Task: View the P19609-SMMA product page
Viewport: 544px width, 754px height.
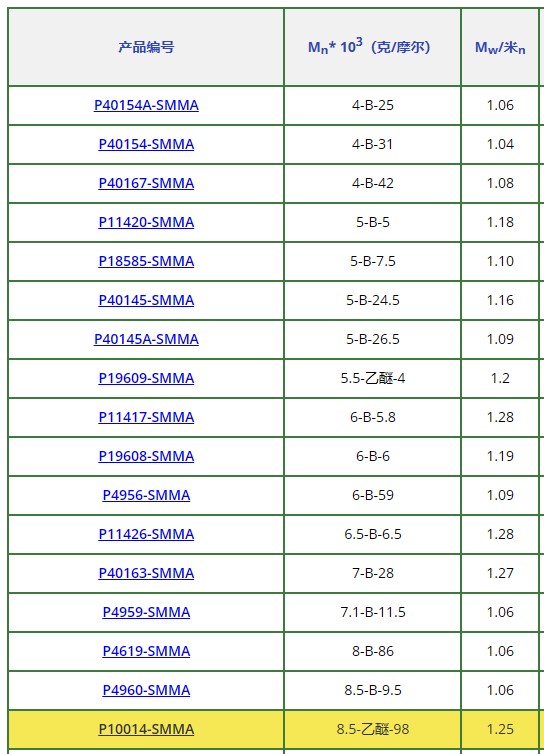Action: (x=146, y=378)
